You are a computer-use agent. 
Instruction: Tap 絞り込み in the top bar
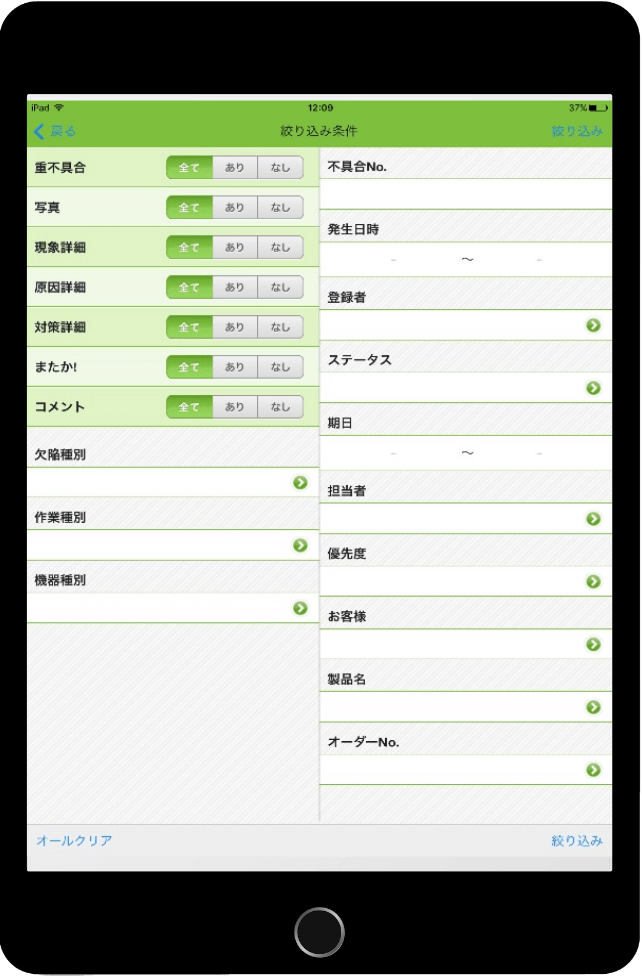(x=577, y=131)
